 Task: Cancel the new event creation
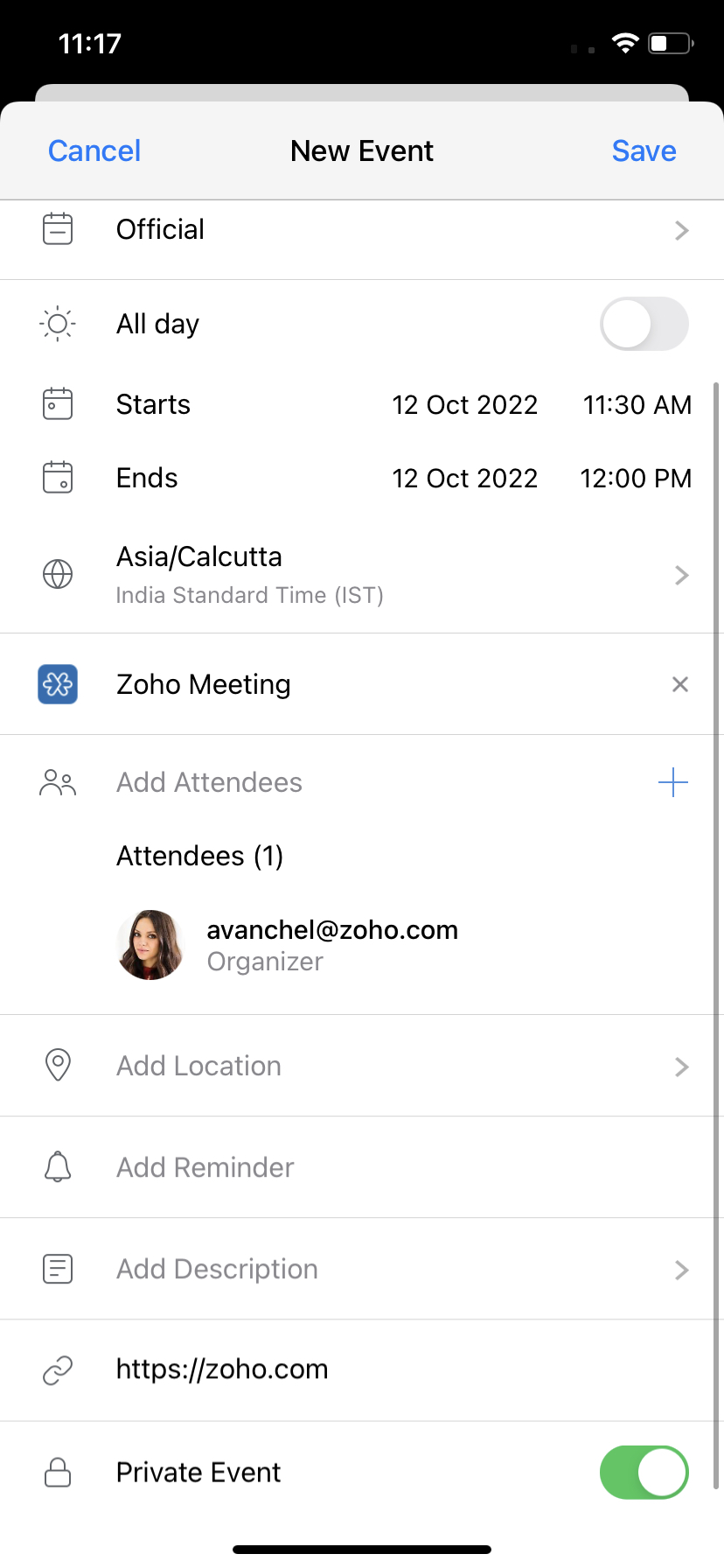[94, 150]
